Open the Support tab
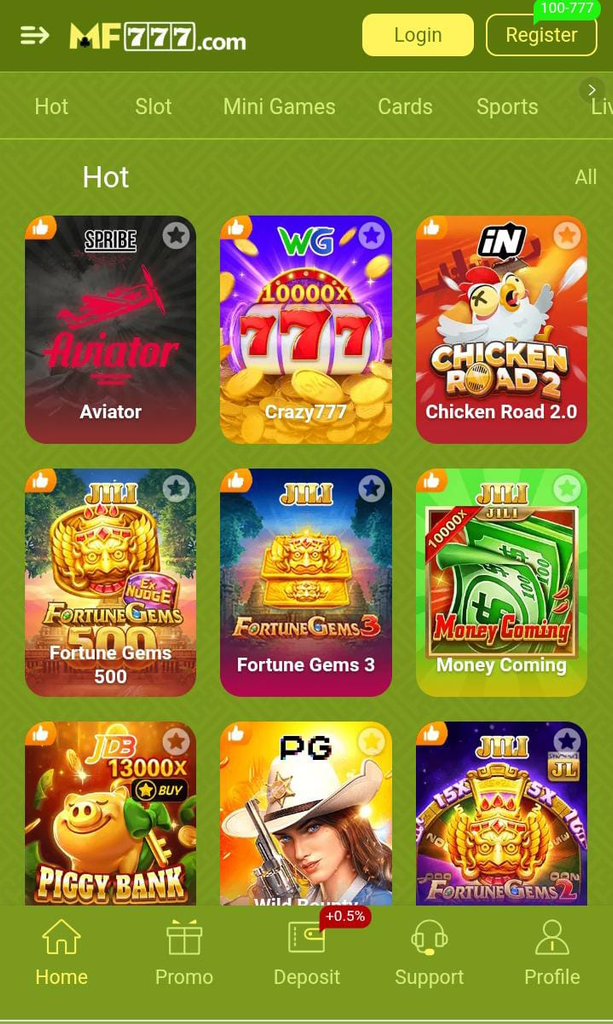 [429, 952]
